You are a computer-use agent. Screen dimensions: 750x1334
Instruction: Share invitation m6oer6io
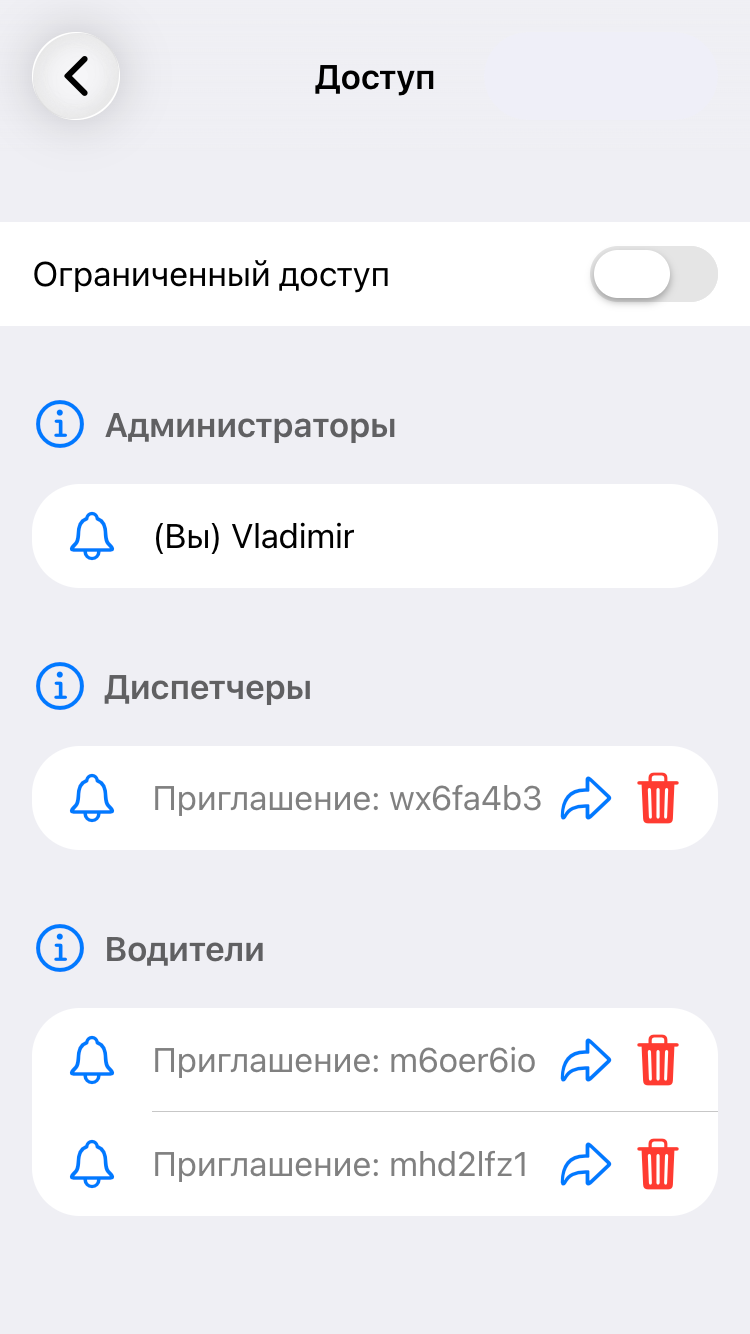(585, 1060)
